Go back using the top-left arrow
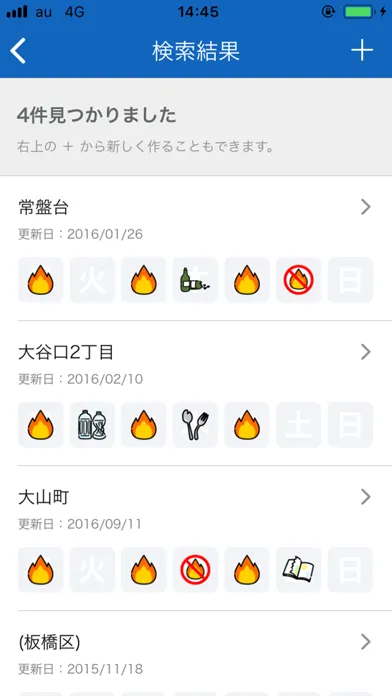The image size is (392, 696). (18, 51)
